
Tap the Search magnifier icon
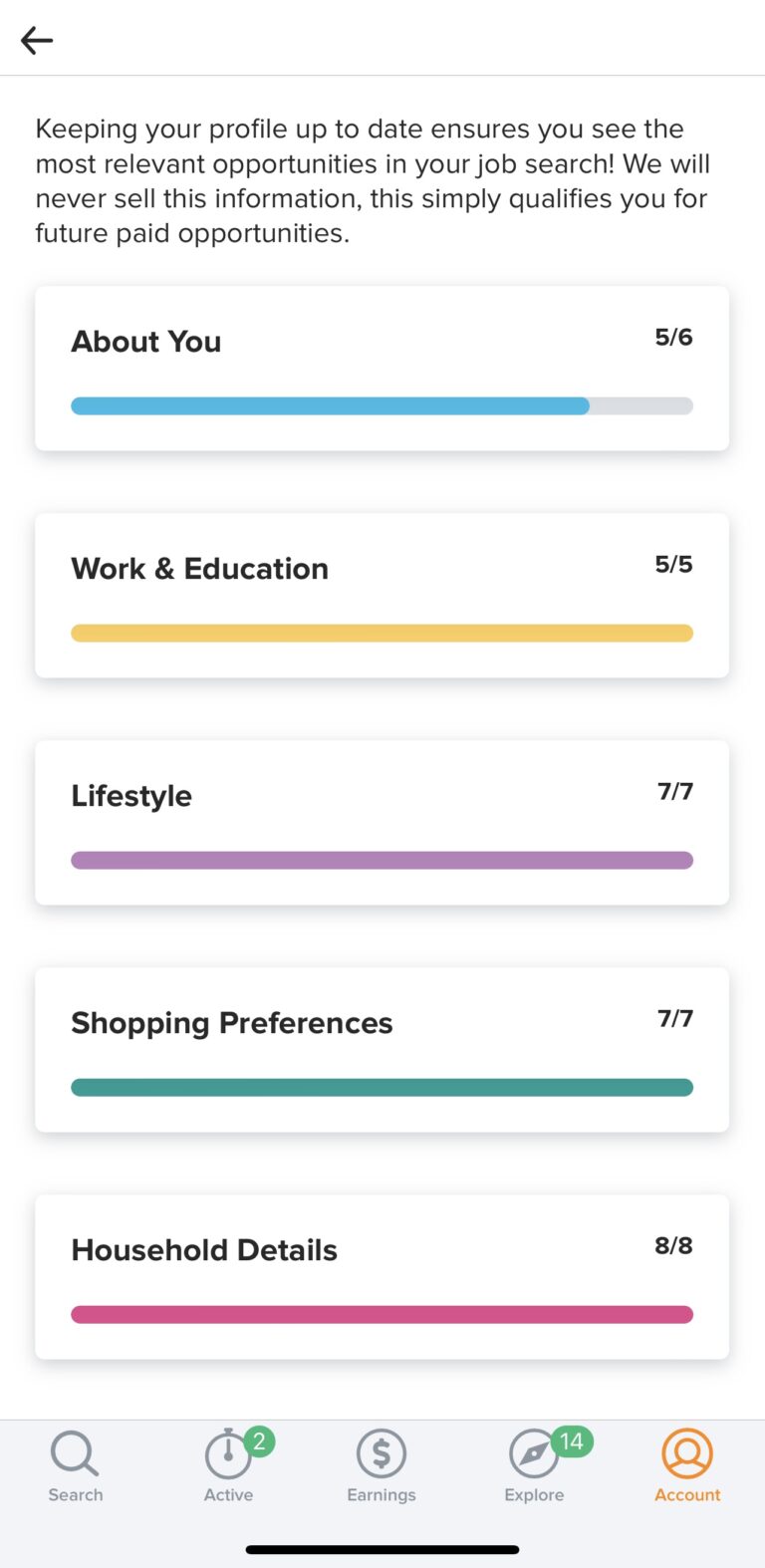tap(75, 1454)
